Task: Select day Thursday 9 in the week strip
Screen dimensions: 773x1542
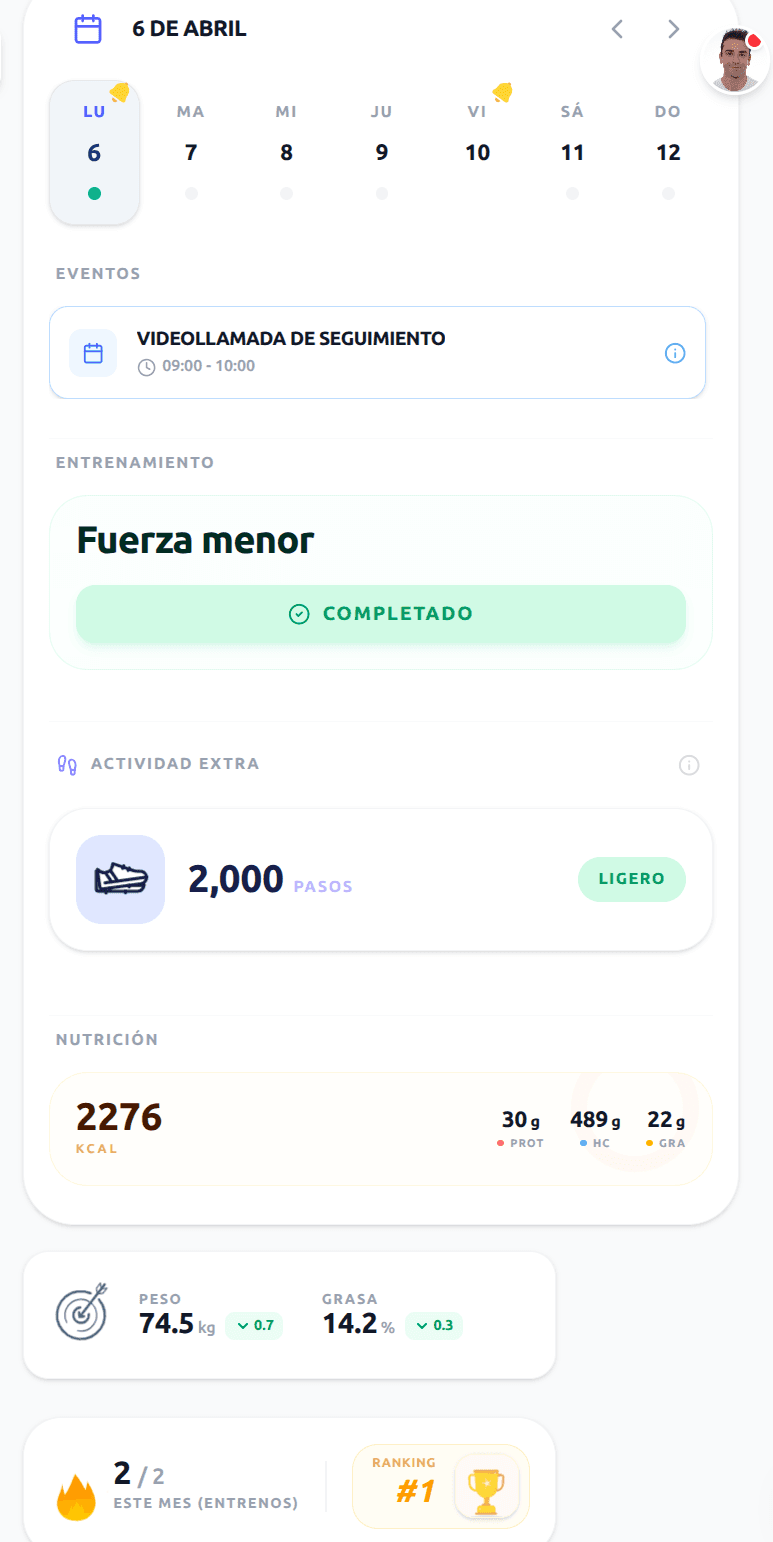Action: click(x=381, y=152)
